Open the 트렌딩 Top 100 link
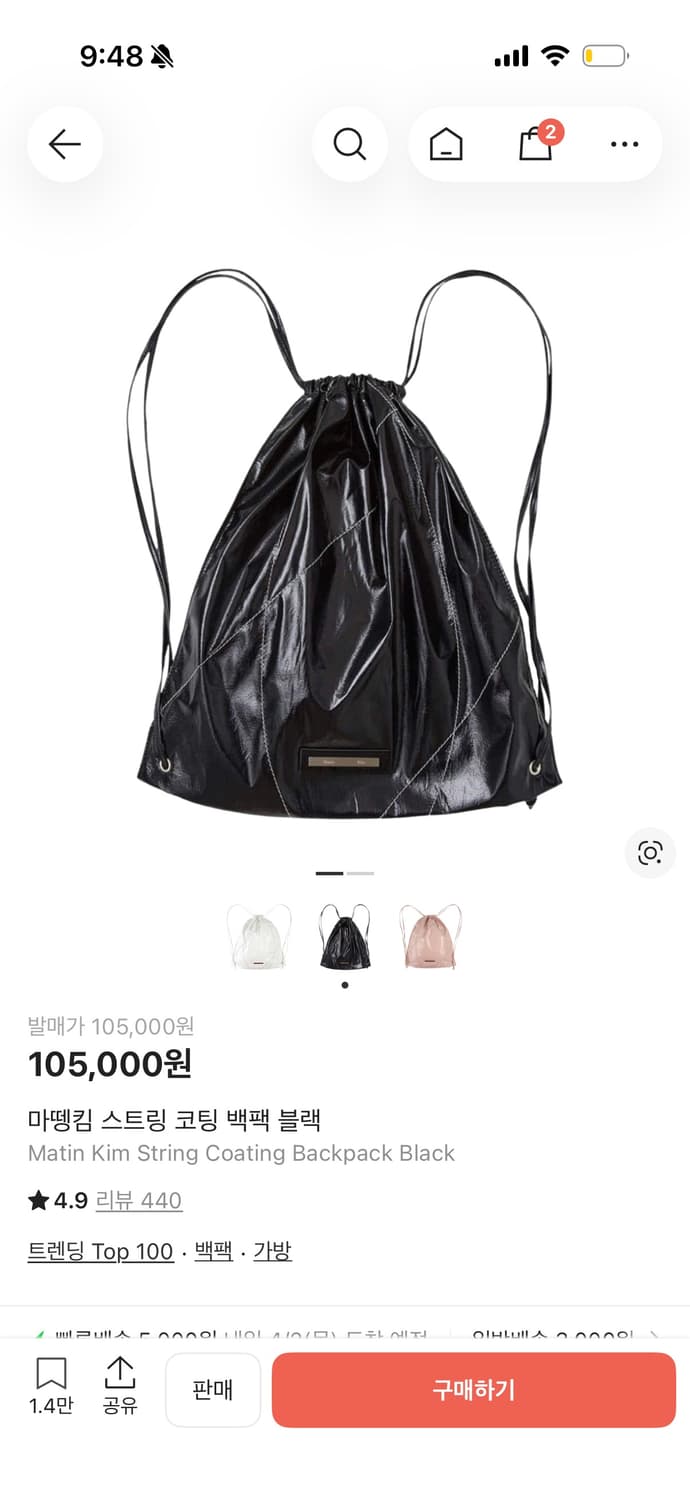The width and height of the screenshot is (690, 1500). pyautogui.click(x=100, y=1251)
